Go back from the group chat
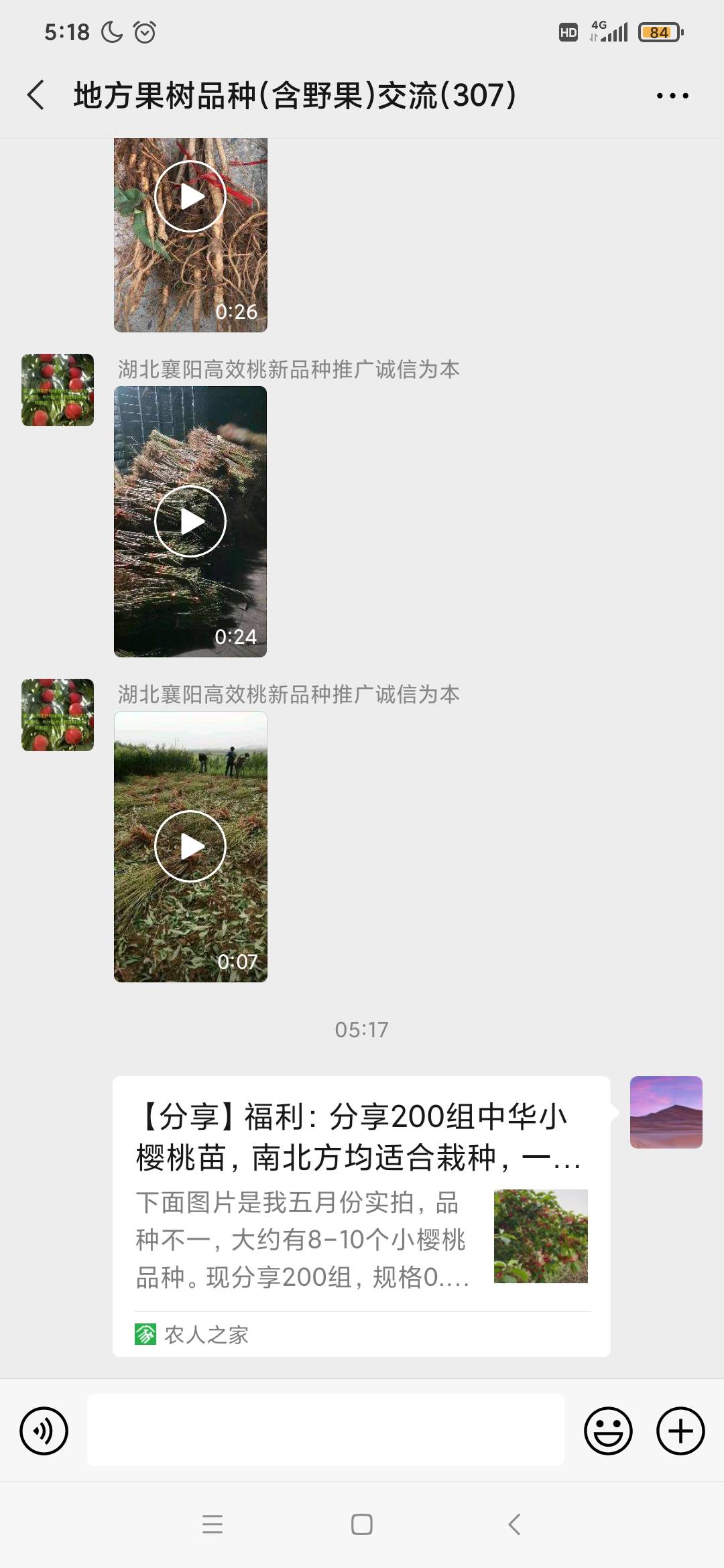Viewport: 724px width, 1568px height. coord(36,95)
